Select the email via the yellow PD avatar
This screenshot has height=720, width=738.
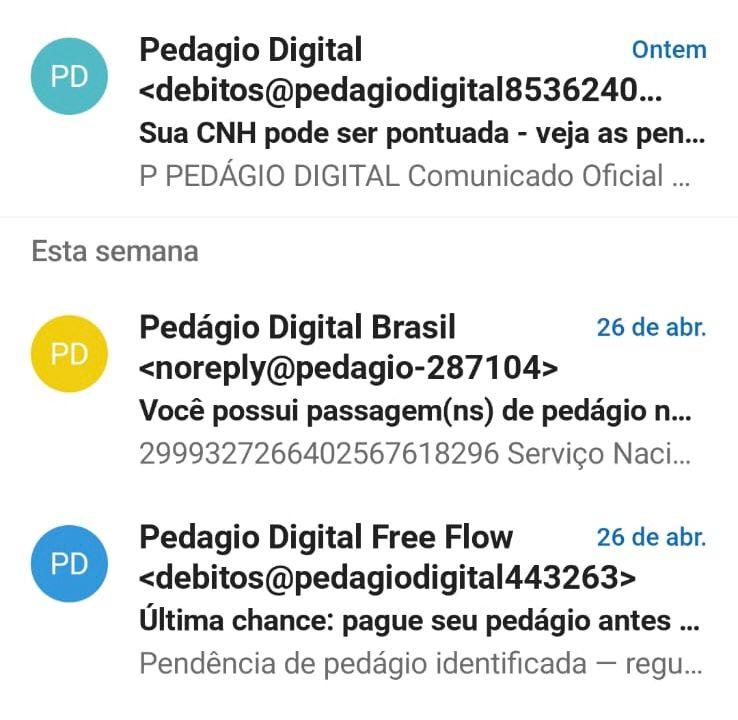[69, 354]
